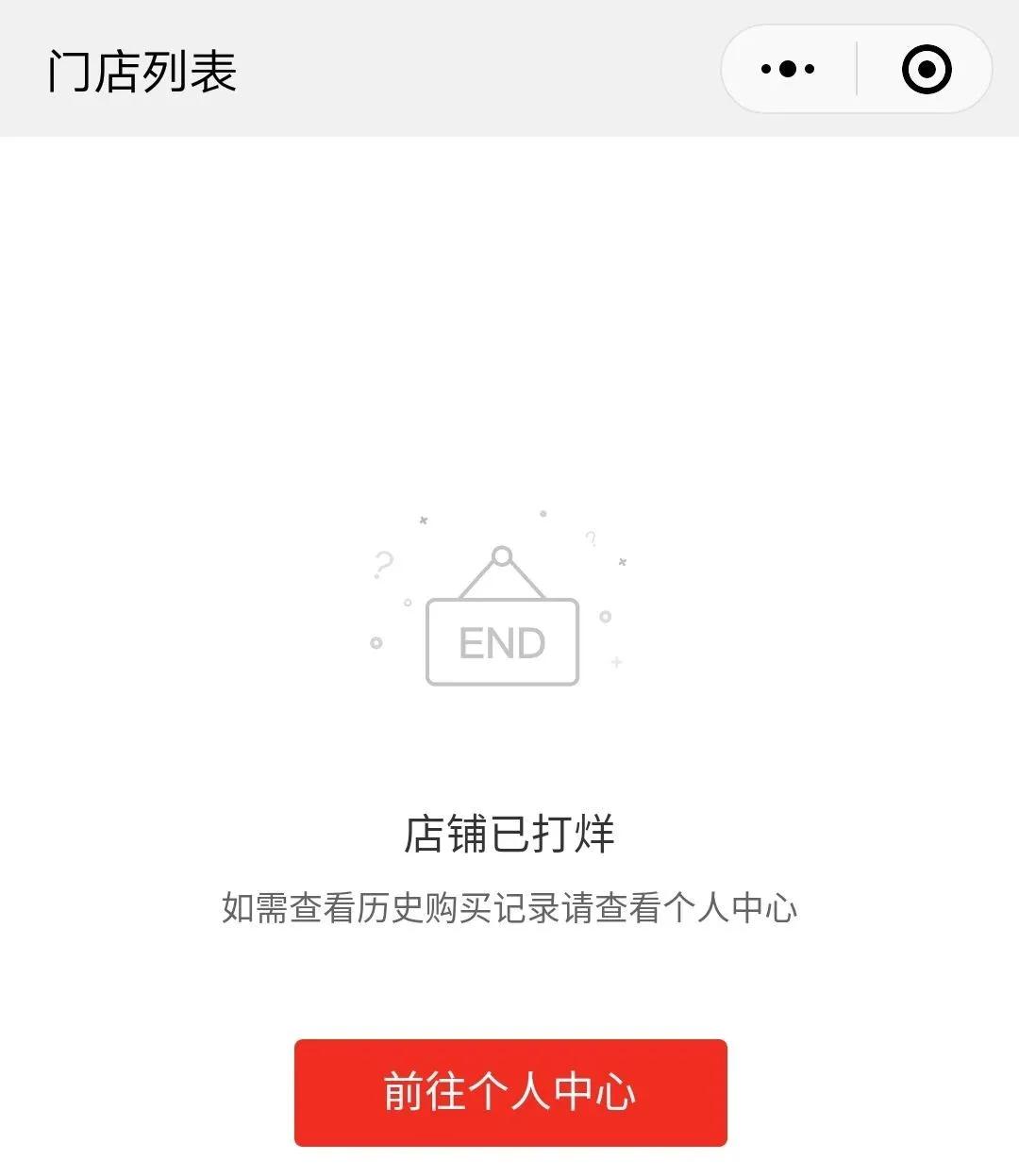Viewport: 1019px width, 1176px height.
Task: Exit the mini program using the circle icon
Action: 926,68
